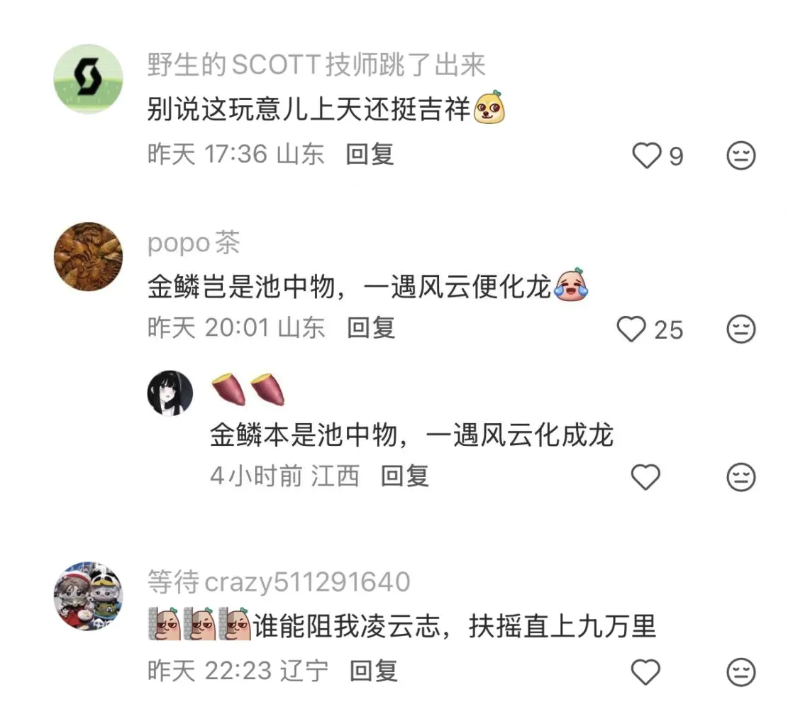Dislike the comment by 野生的SCOTT技师跳了出来
Viewport: 812px width, 728px height.
pyautogui.click(x=740, y=156)
